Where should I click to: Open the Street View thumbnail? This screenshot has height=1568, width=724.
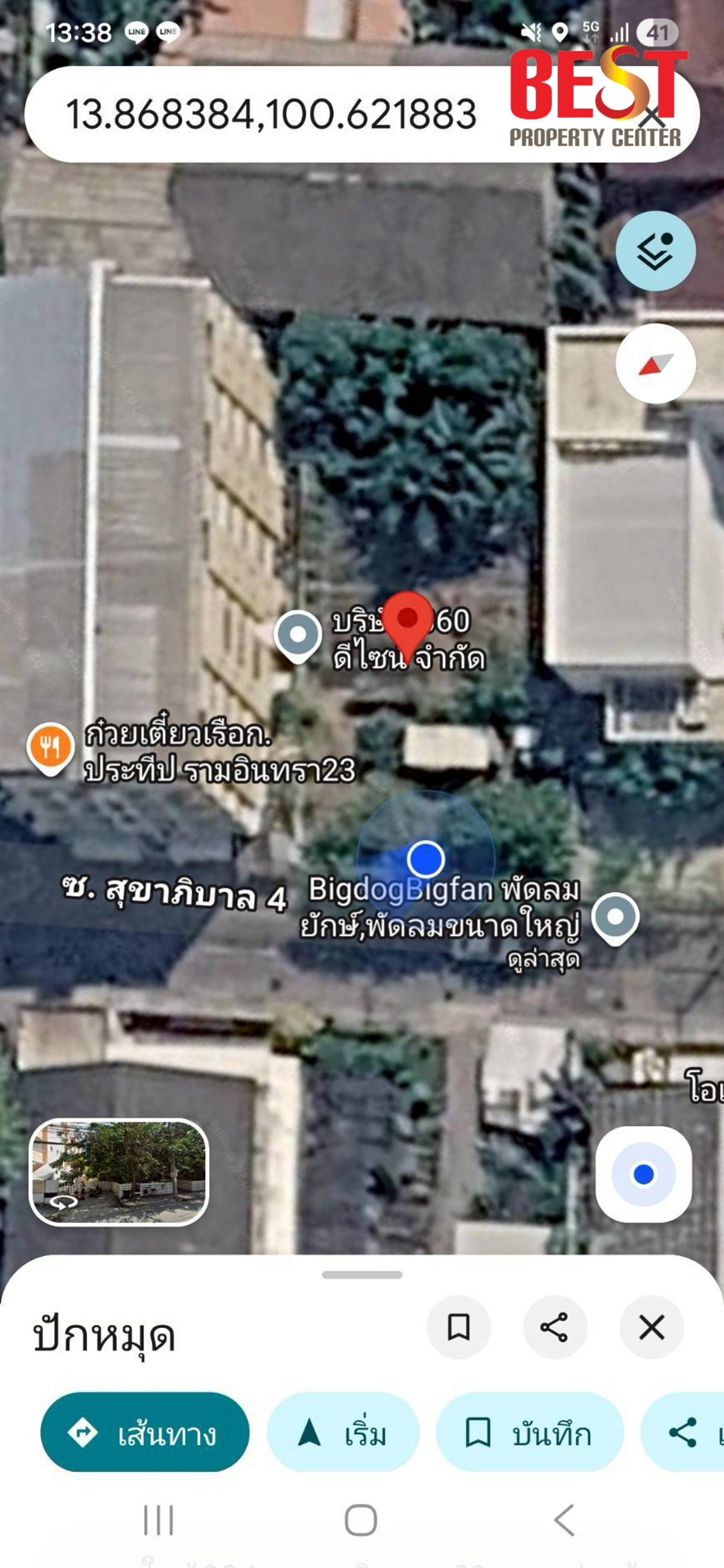(119, 1172)
